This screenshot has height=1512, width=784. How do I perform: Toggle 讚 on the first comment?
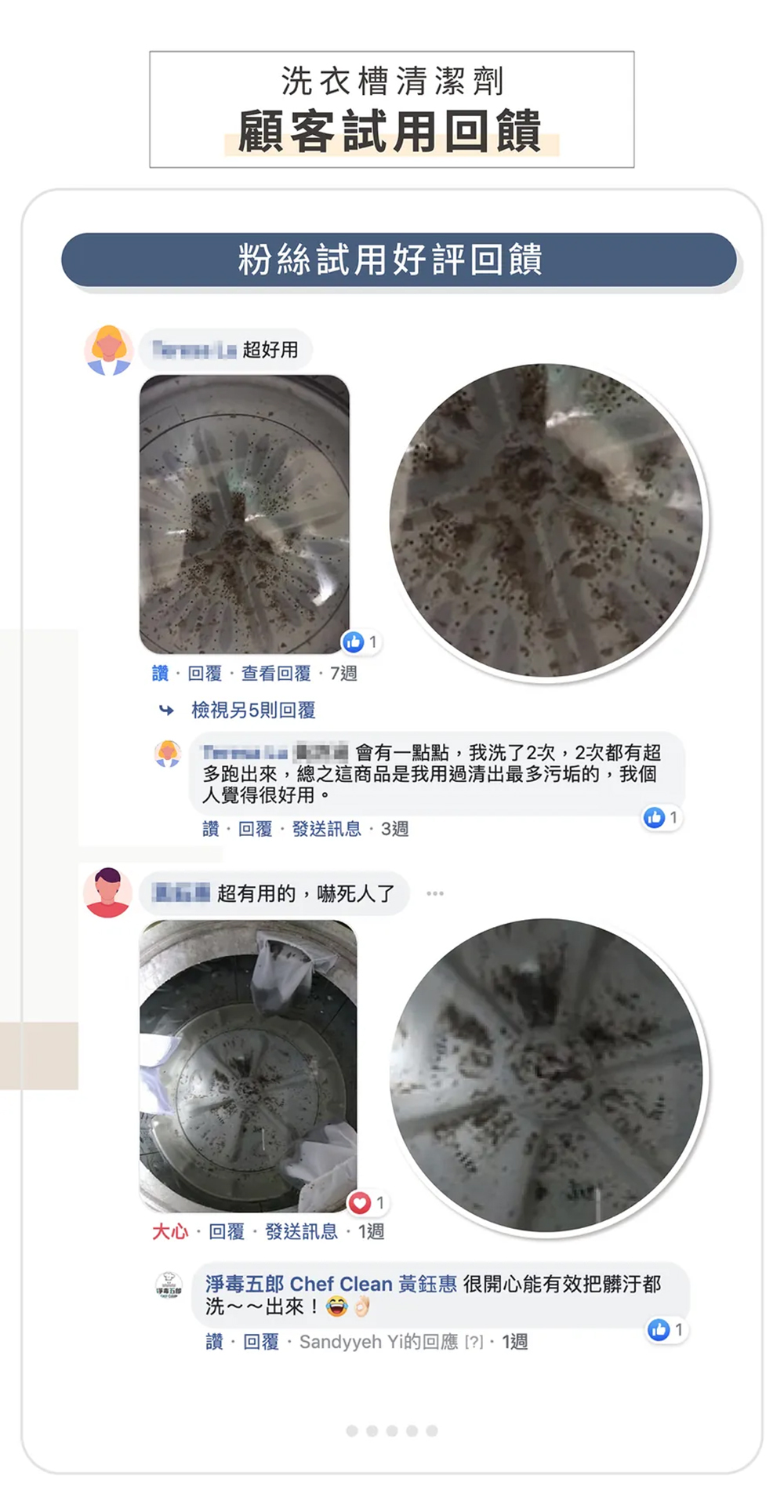tap(161, 673)
